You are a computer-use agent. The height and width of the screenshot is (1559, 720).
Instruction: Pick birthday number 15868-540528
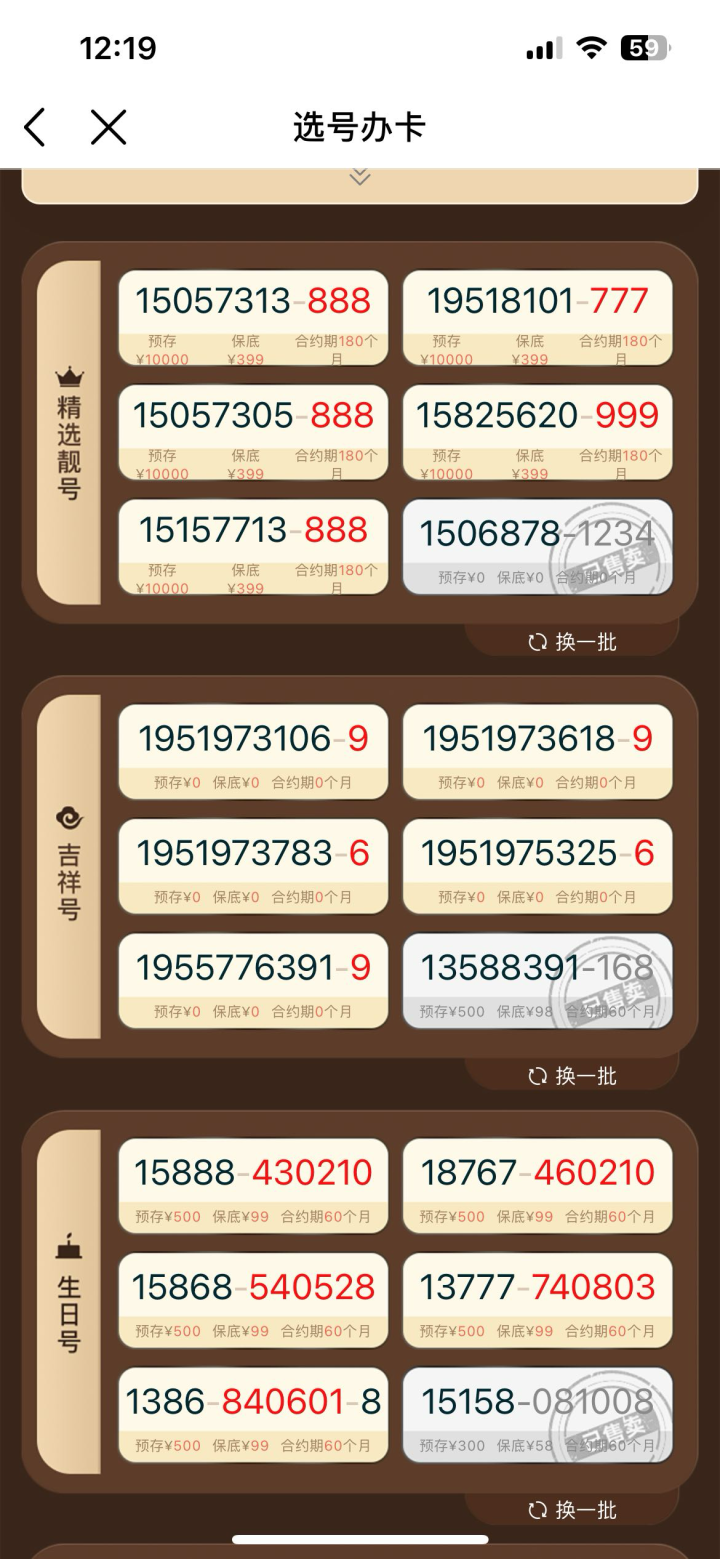(x=253, y=1300)
